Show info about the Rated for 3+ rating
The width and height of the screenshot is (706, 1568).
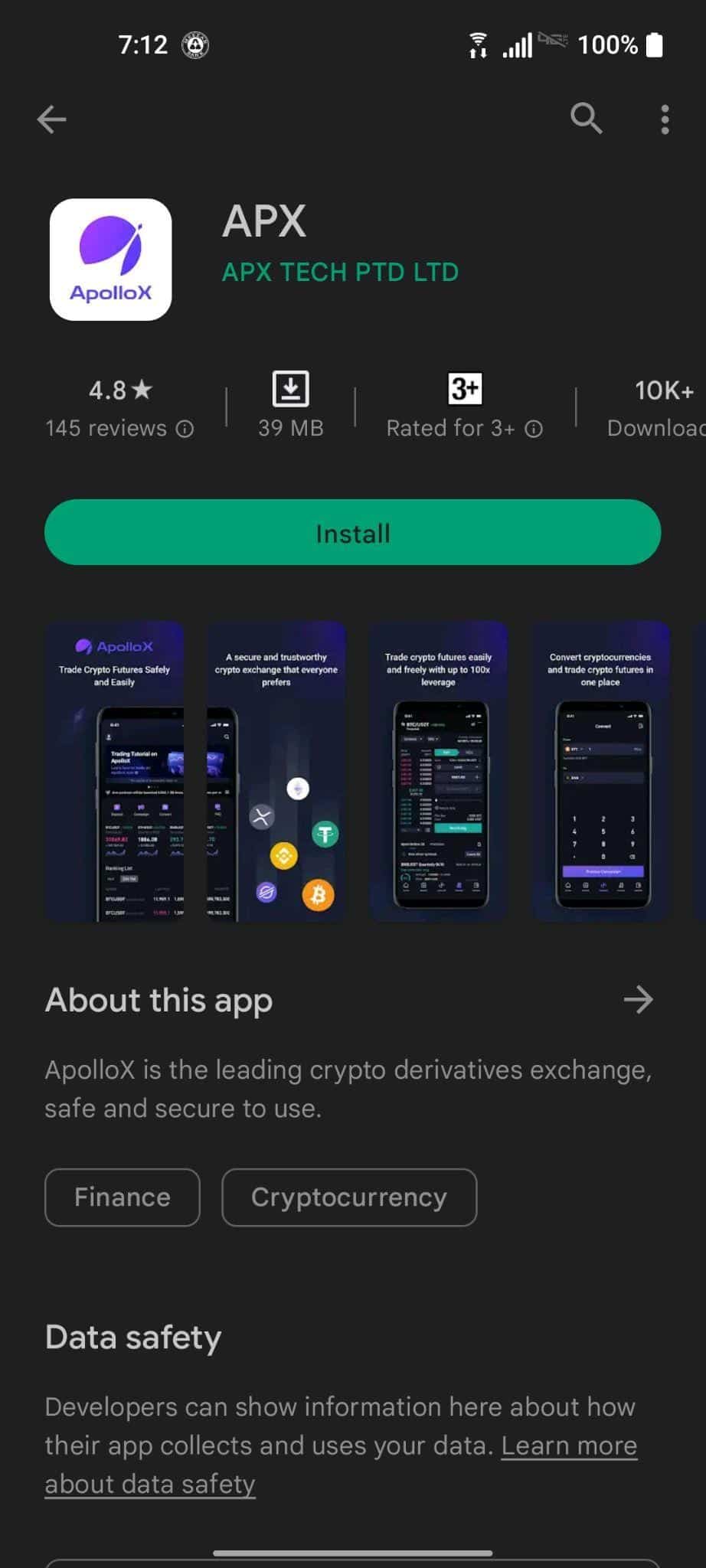(x=534, y=429)
